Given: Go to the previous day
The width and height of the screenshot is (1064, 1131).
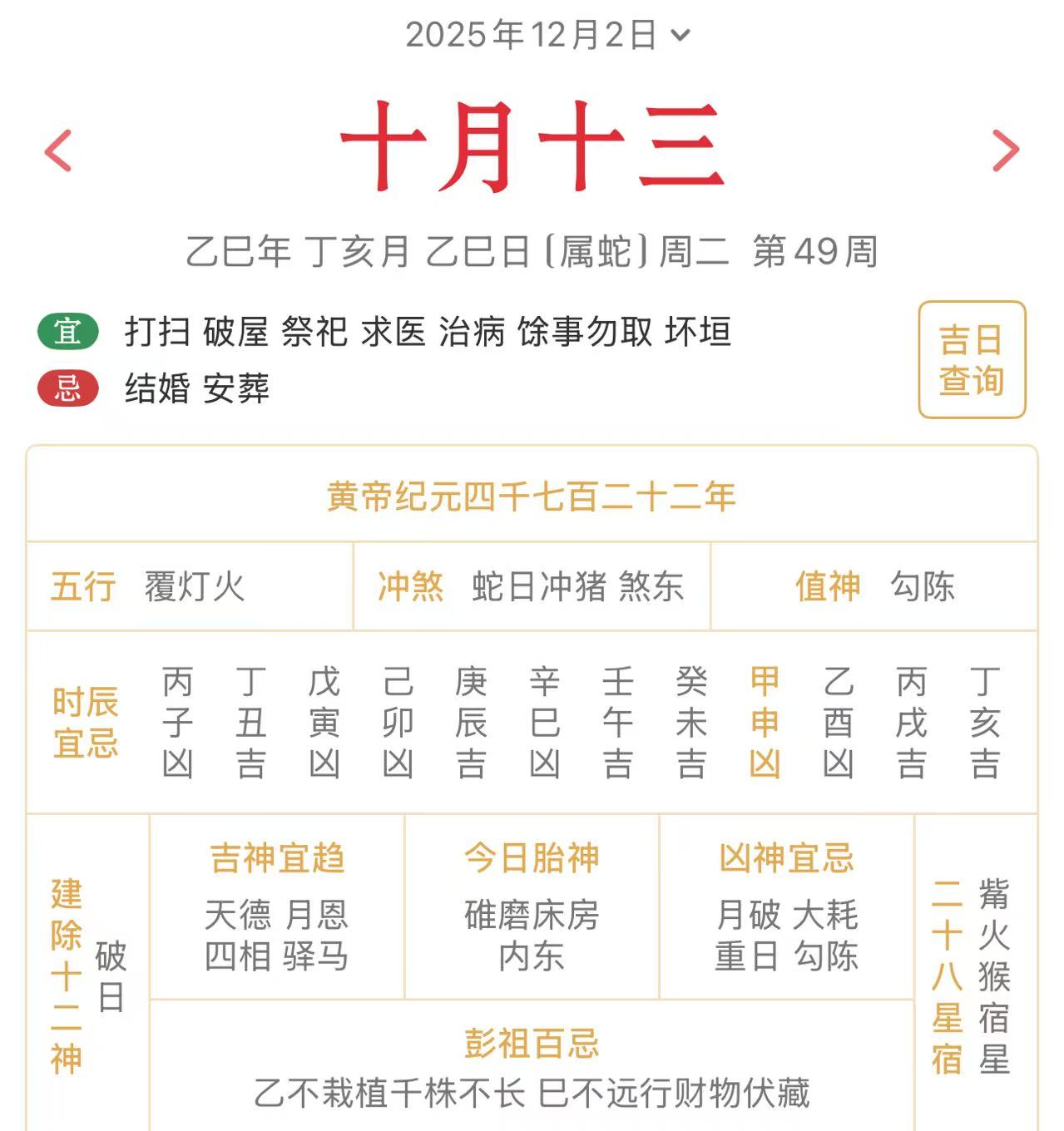Looking at the screenshot, I should [58, 151].
